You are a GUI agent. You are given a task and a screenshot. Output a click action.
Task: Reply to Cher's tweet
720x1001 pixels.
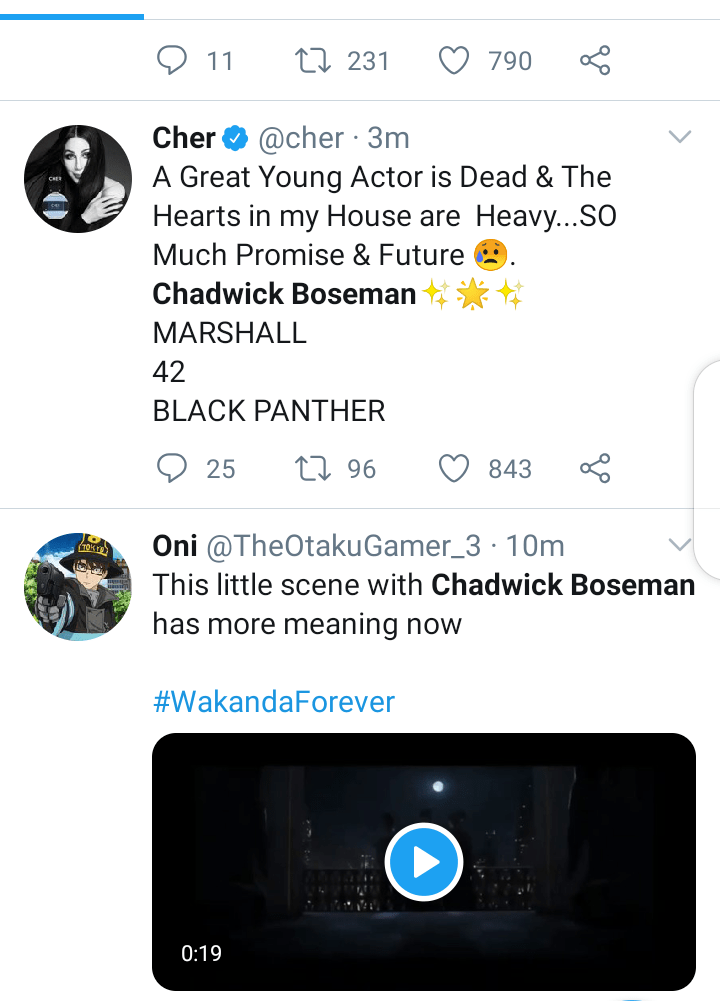pyautogui.click(x=173, y=468)
